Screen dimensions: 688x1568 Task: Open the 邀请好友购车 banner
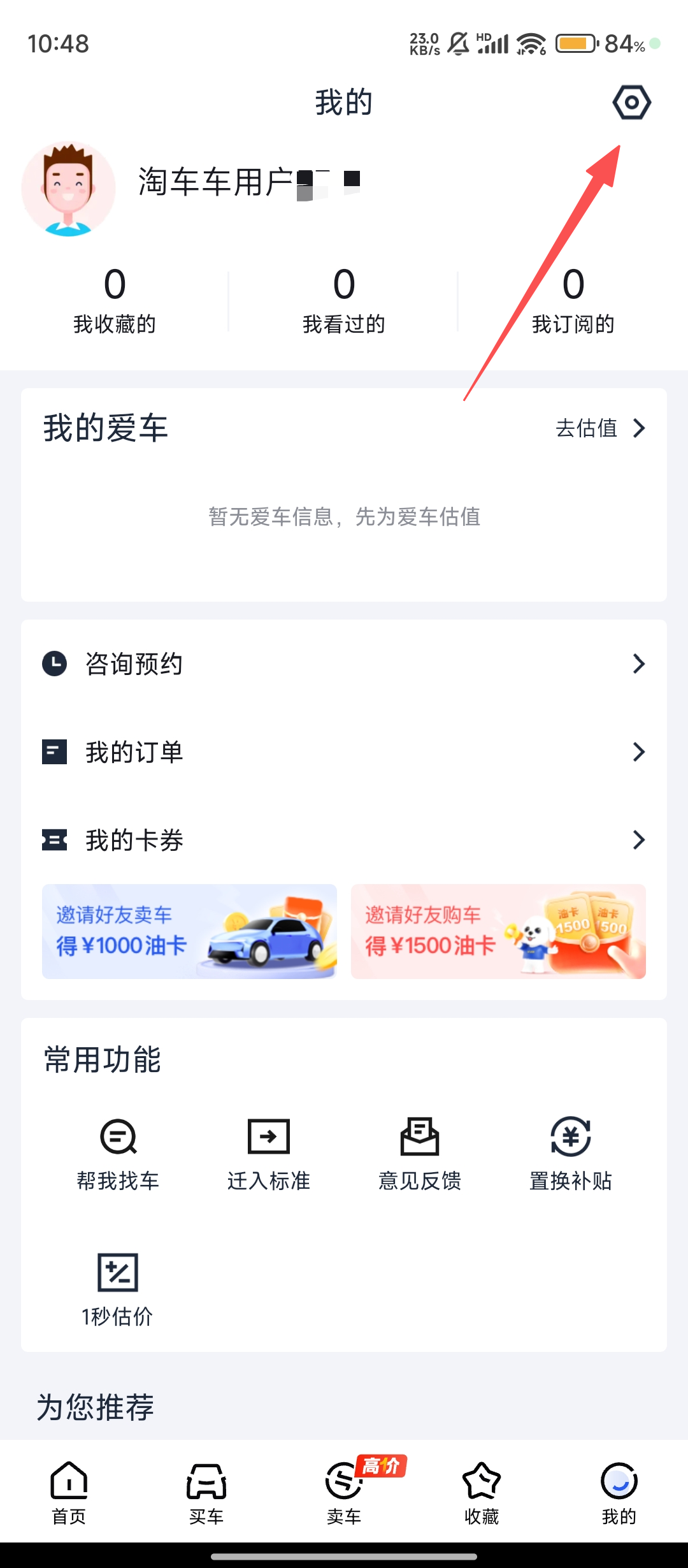[498, 931]
